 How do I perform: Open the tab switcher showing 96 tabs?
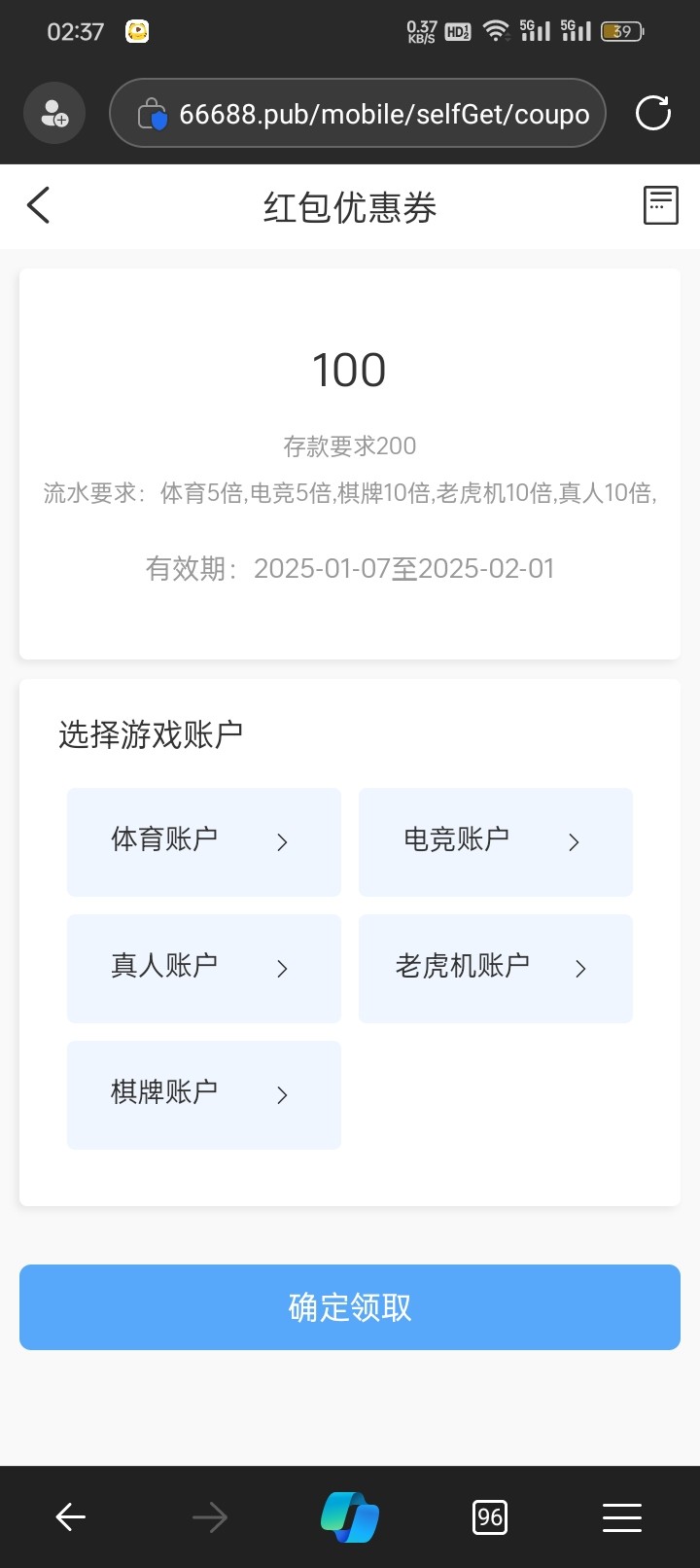coord(489,1516)
